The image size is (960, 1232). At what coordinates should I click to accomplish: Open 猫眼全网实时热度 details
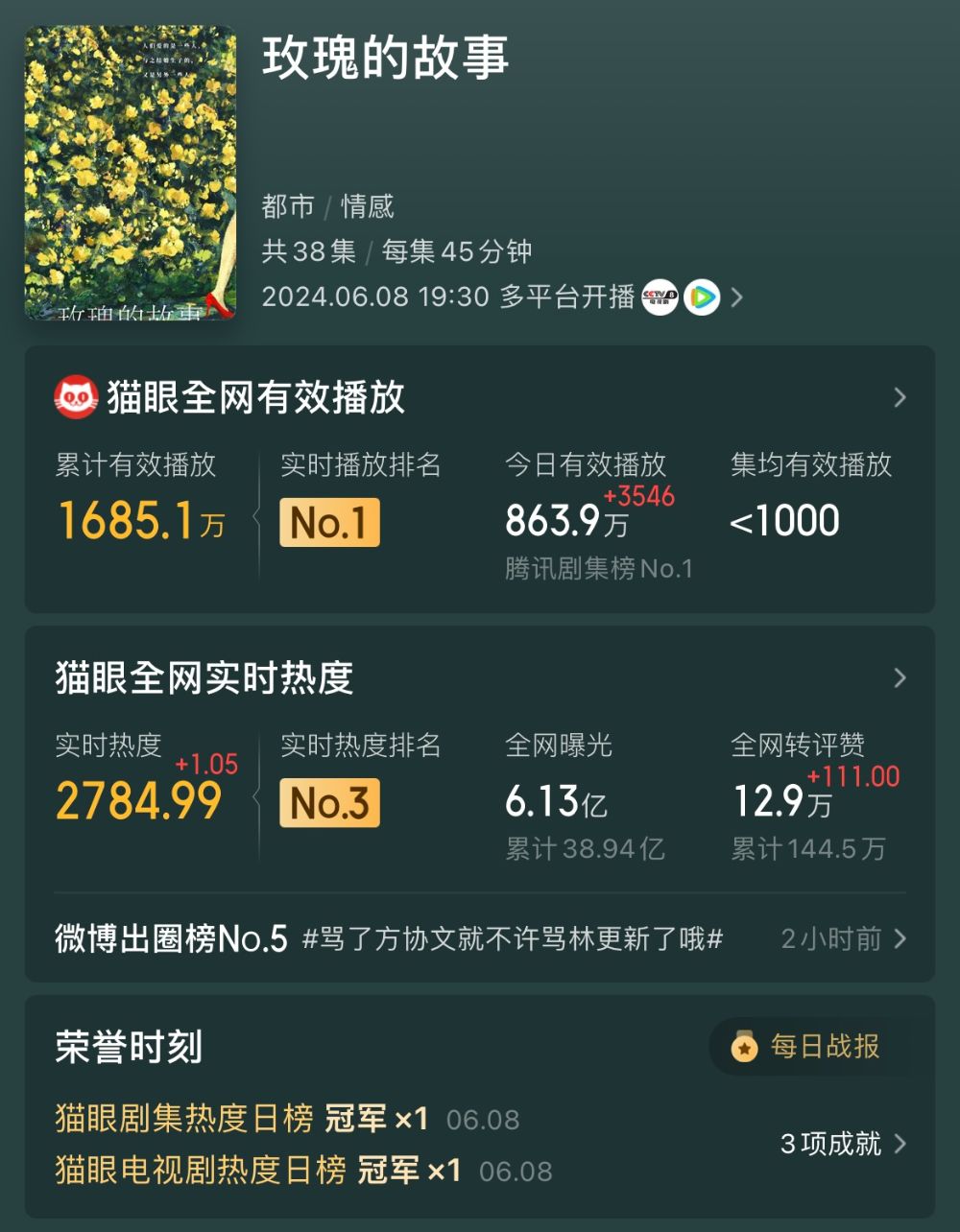pos(899,678)
